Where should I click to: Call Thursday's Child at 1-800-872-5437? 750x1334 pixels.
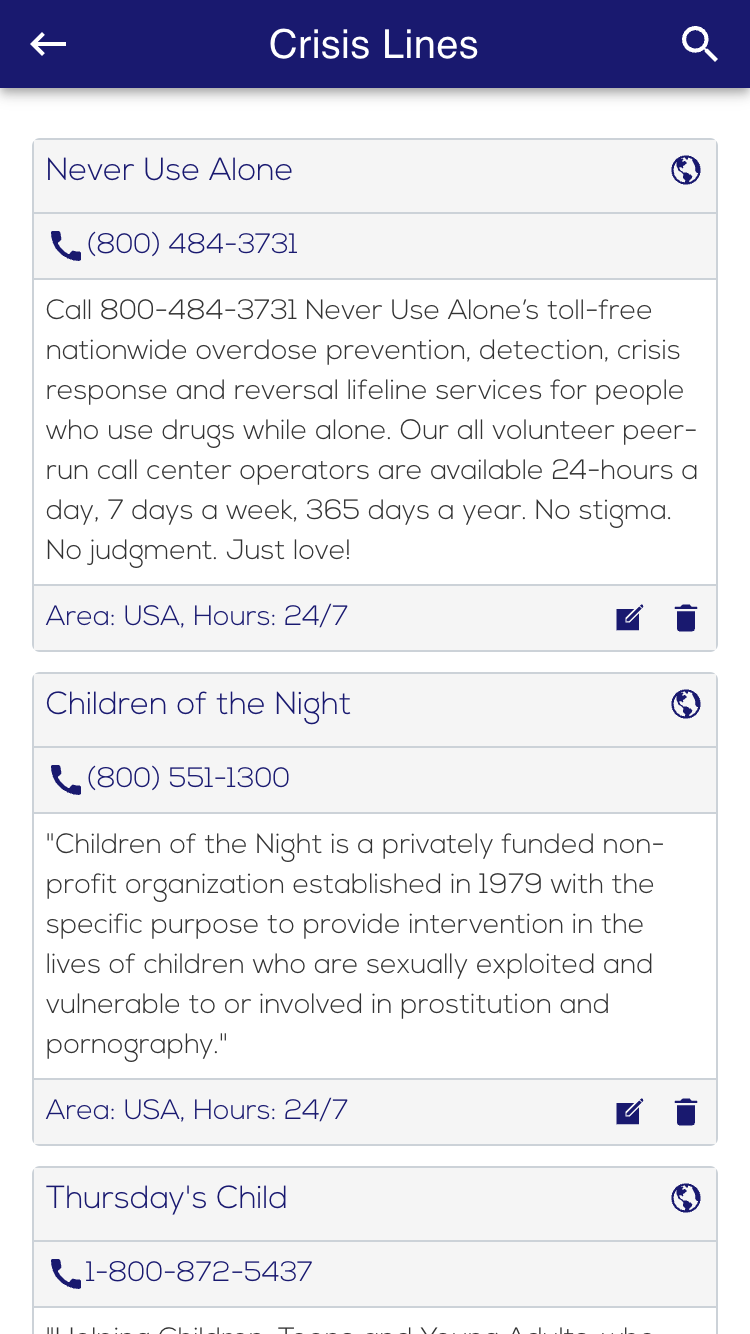click(x=182, y=1273)
